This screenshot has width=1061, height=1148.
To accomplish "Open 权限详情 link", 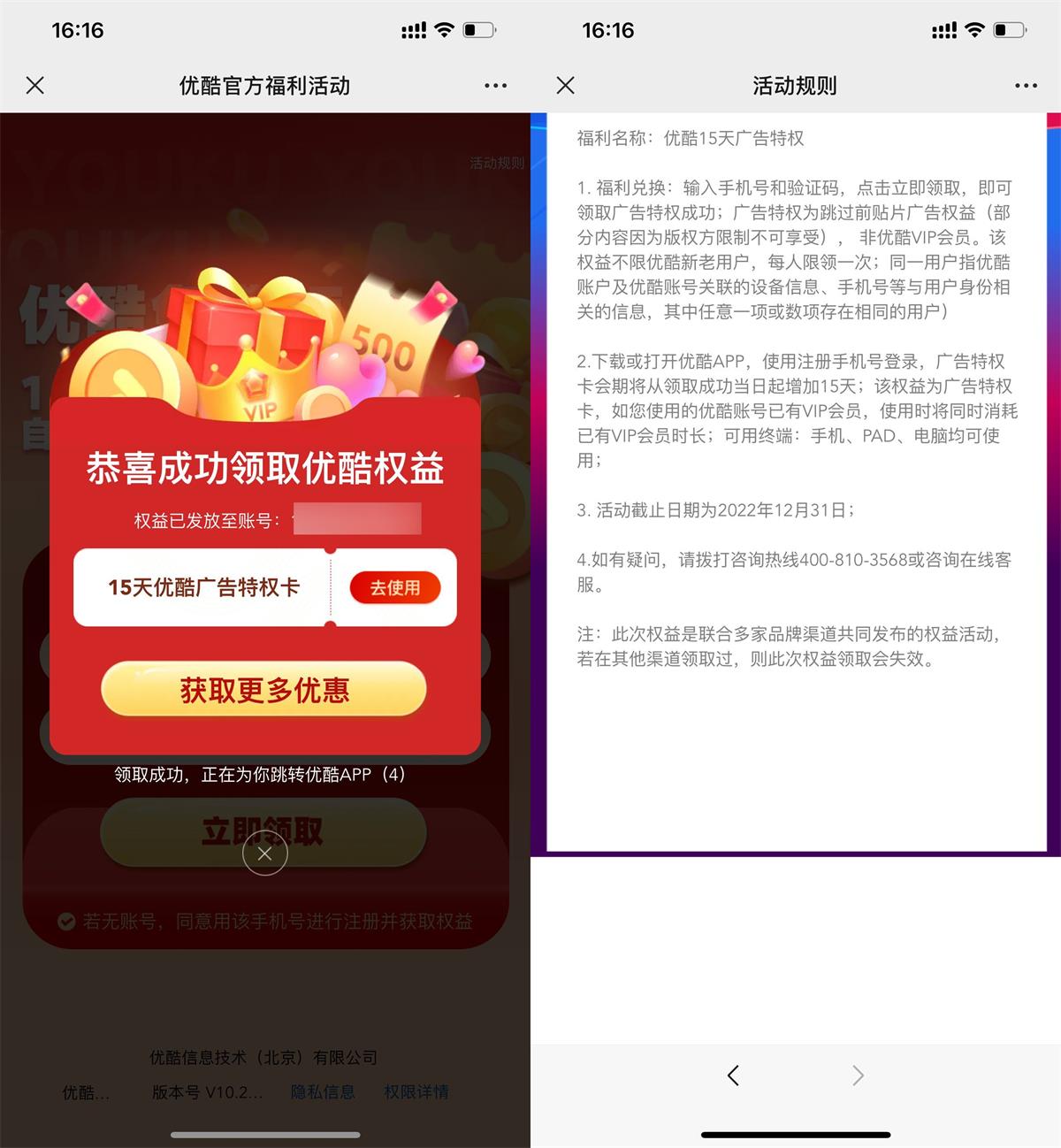I will pyautogui.click(x=416, y=1092).
